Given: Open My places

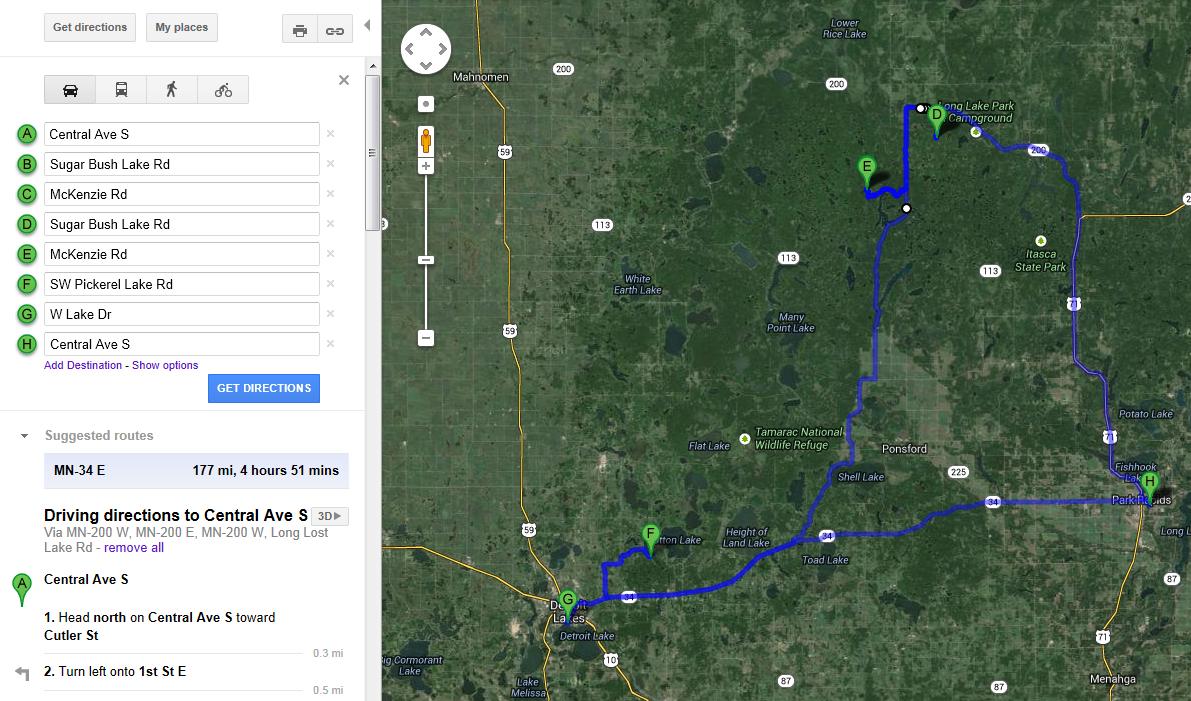Looking at the screenshot, I should pyautogui.click(x=181, y=28).
